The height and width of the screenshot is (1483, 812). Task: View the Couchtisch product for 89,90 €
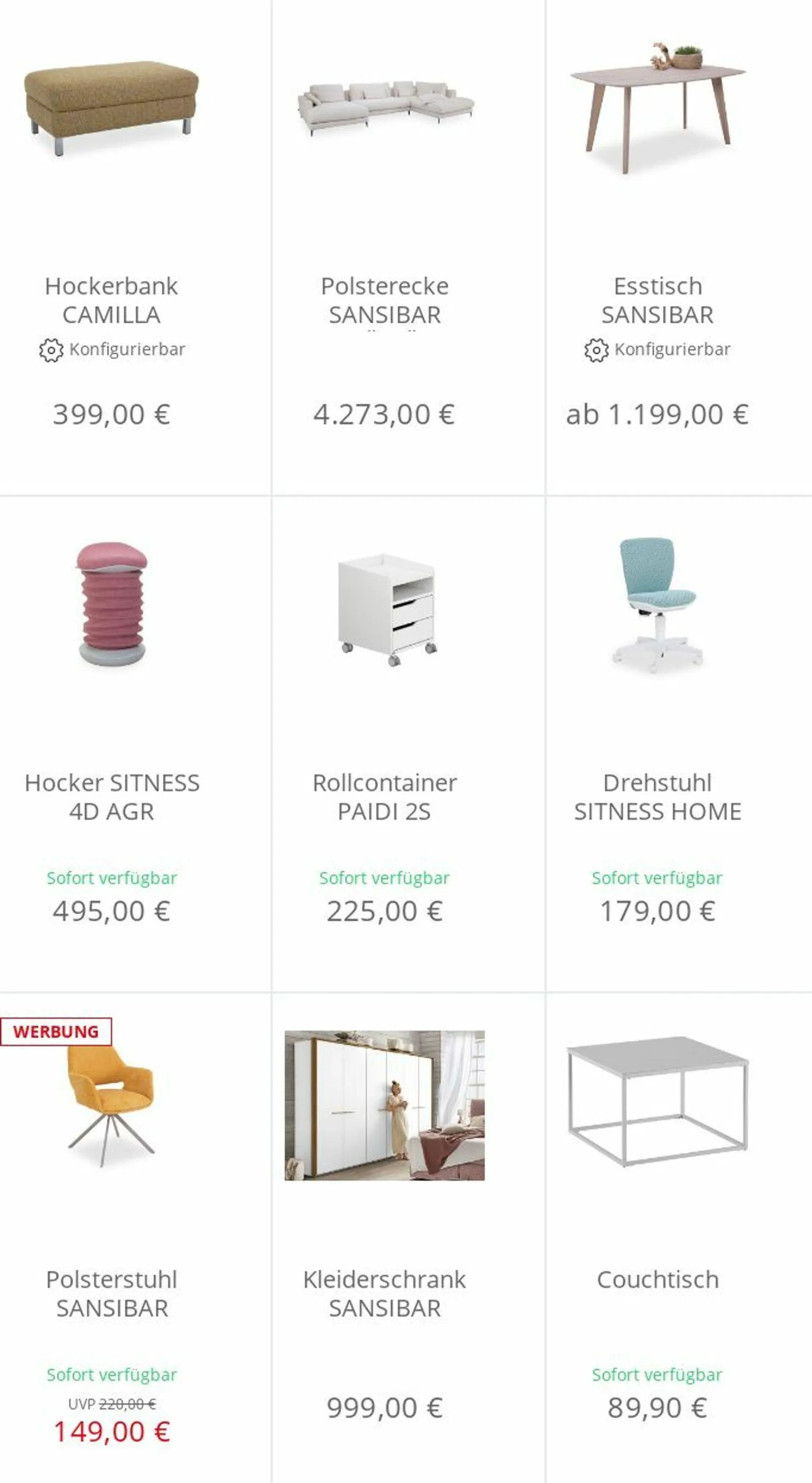[657, 1279]
